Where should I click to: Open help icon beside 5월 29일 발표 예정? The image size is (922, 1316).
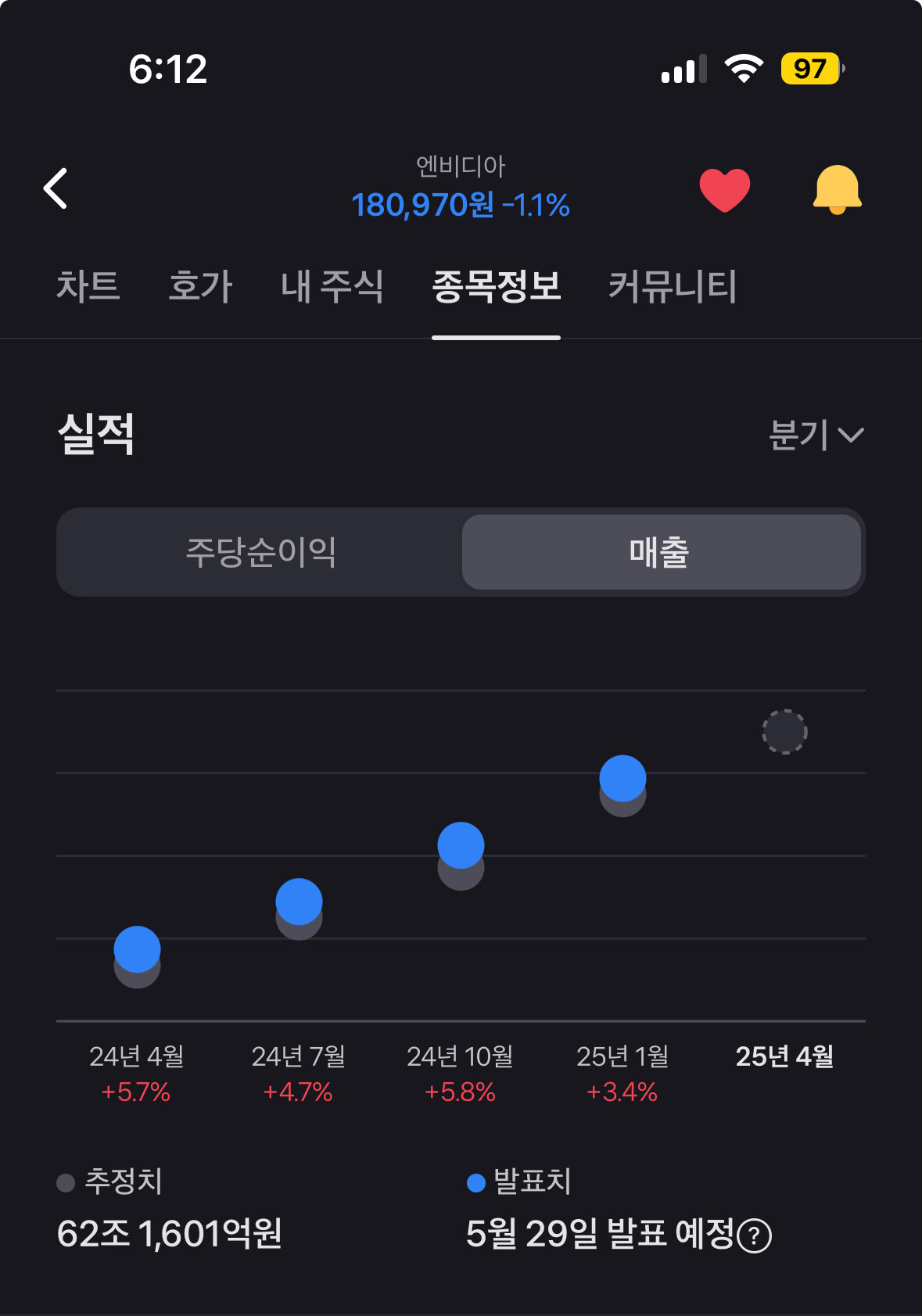point(755,1236)
